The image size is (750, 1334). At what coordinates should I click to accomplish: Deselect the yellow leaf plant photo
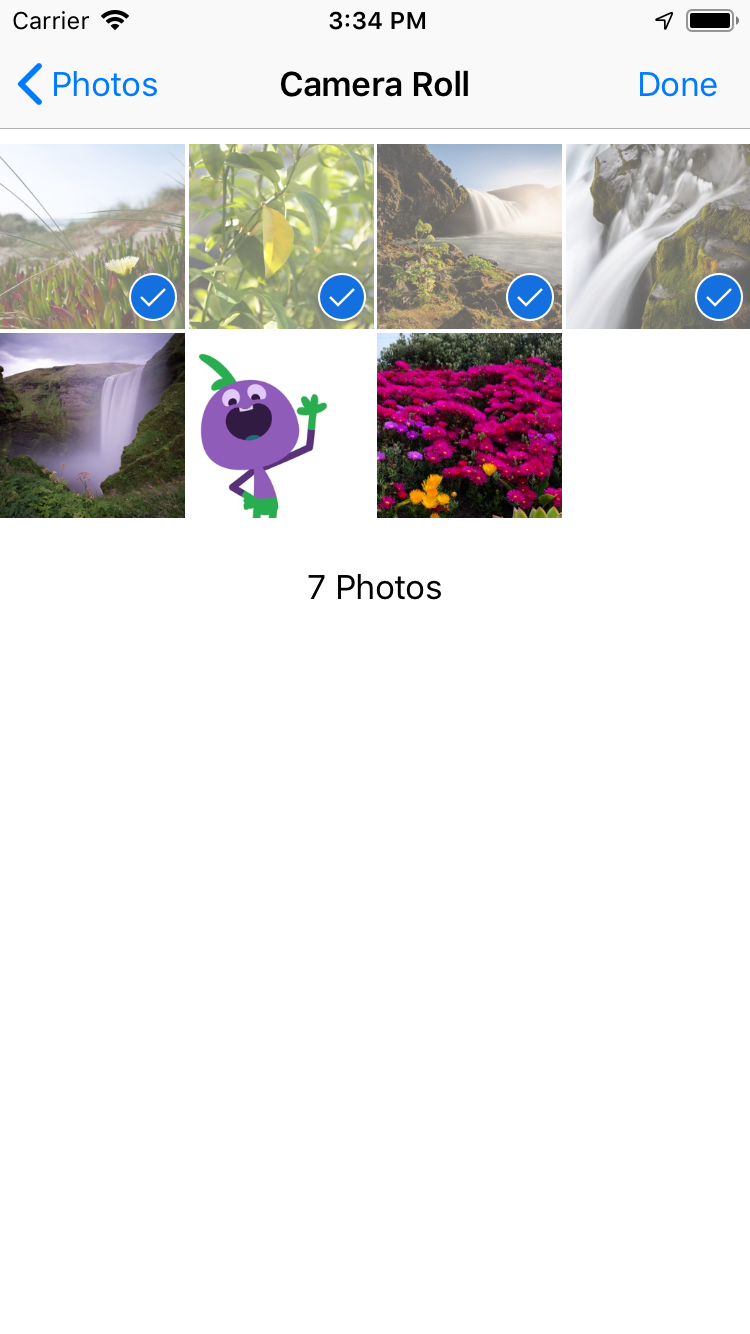click(281, 236)
